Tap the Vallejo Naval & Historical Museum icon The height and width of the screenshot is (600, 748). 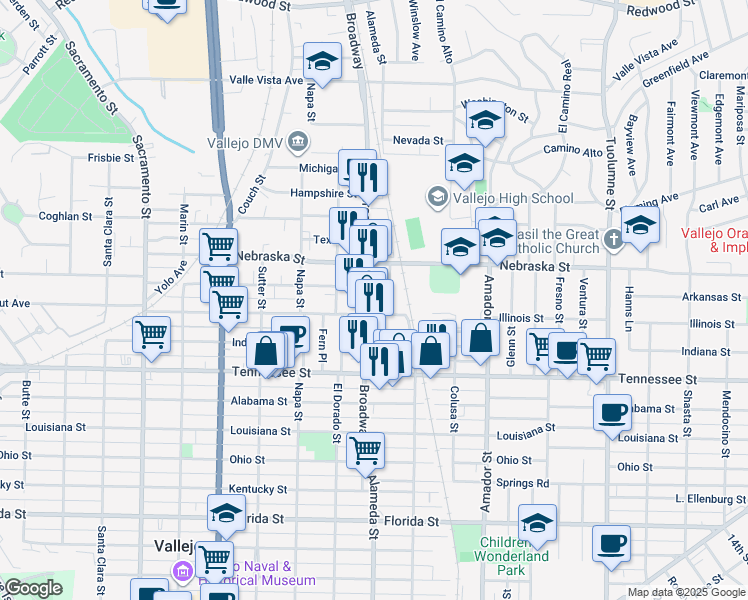pyautogui.click(x=182, y=572)
